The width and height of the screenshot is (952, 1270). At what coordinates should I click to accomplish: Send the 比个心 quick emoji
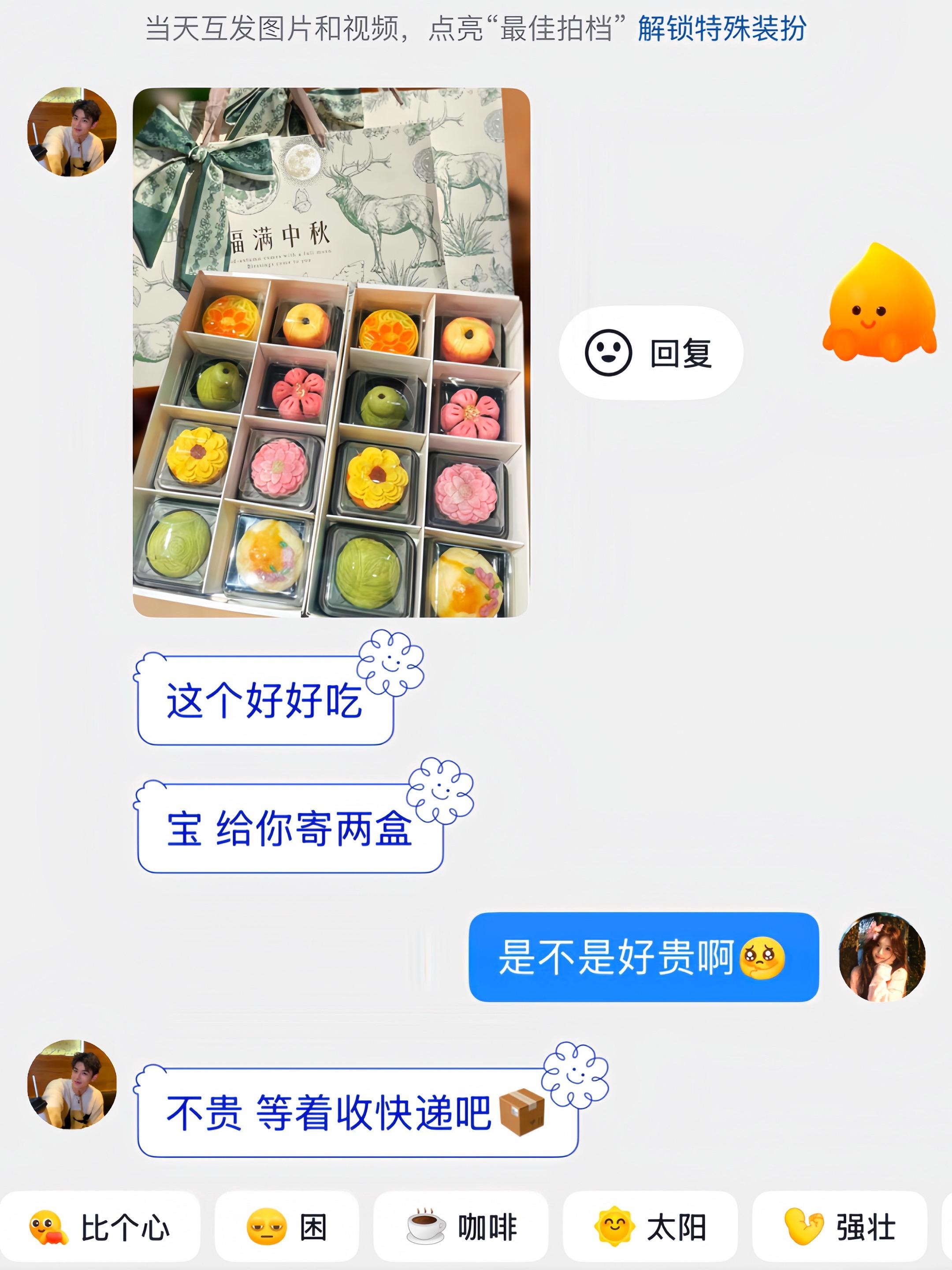point(100,1228)
